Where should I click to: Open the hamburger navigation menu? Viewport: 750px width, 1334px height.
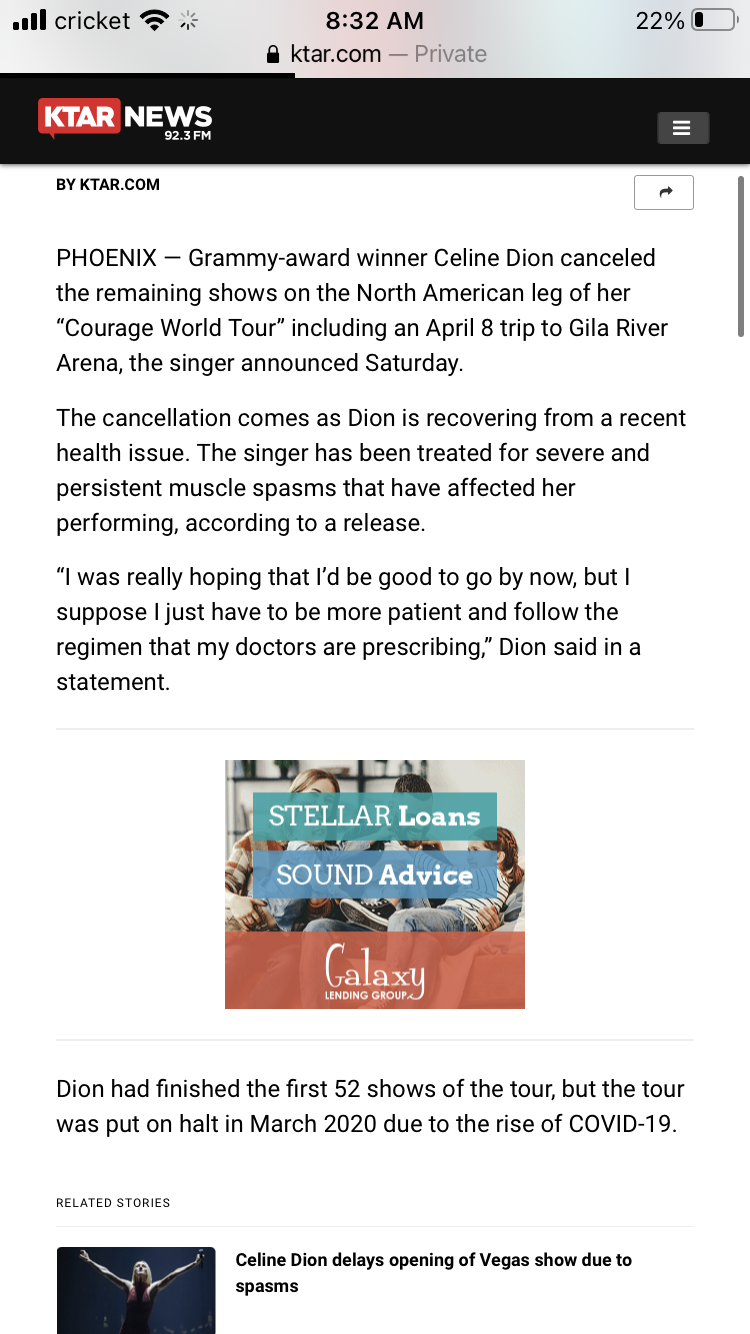683,128
